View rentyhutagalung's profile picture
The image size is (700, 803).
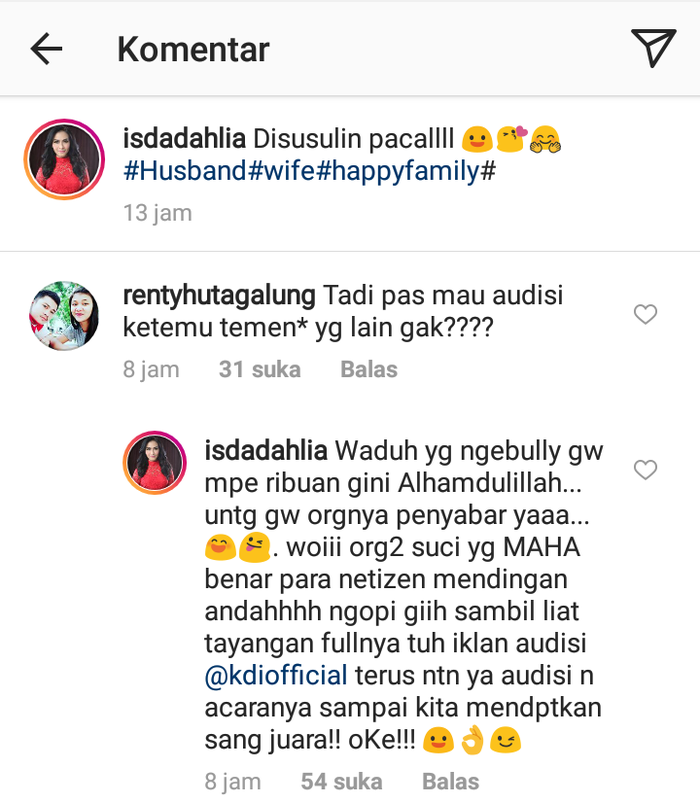pos(64,316)
